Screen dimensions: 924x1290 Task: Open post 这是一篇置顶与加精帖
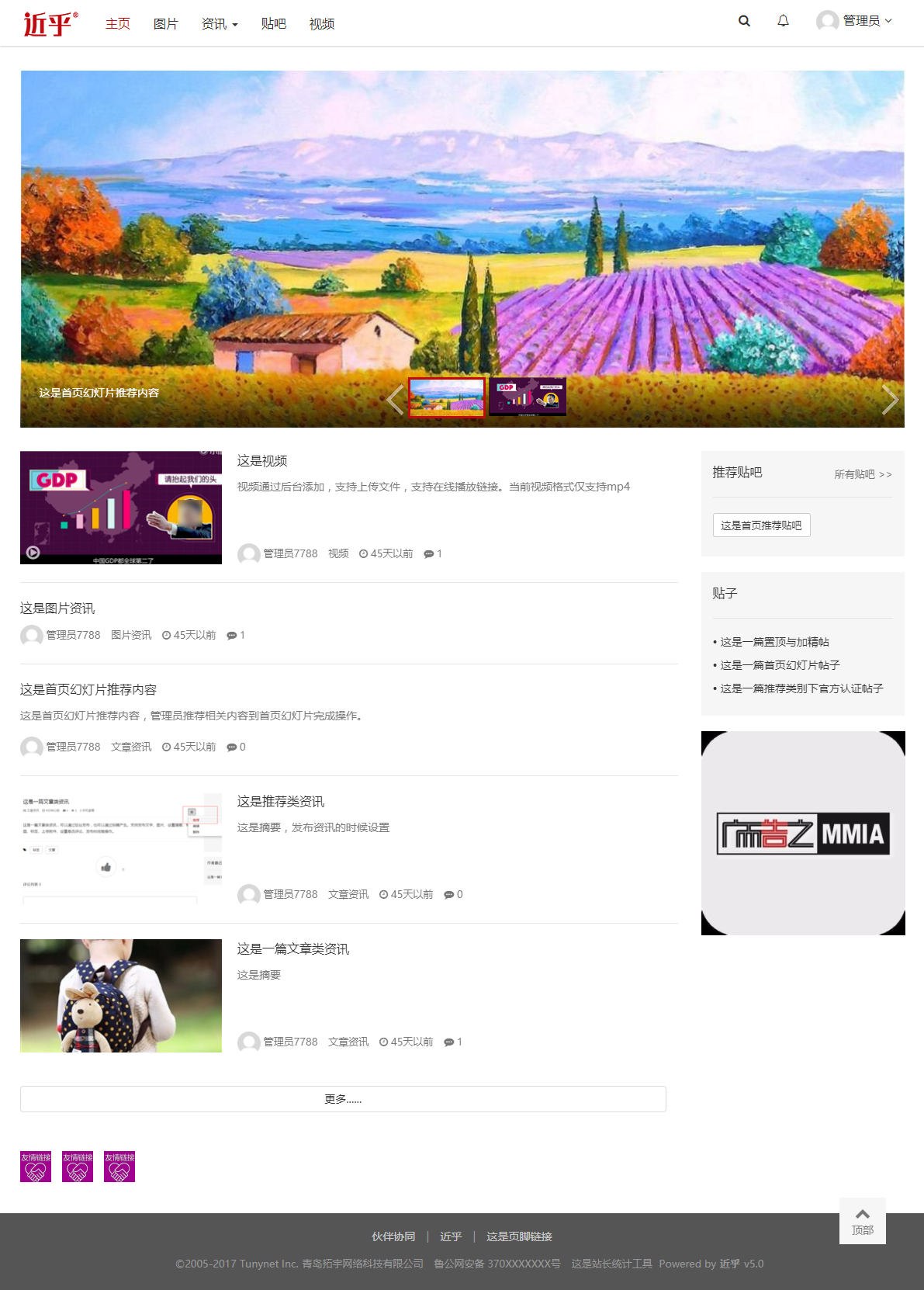(x=774, y=642)
